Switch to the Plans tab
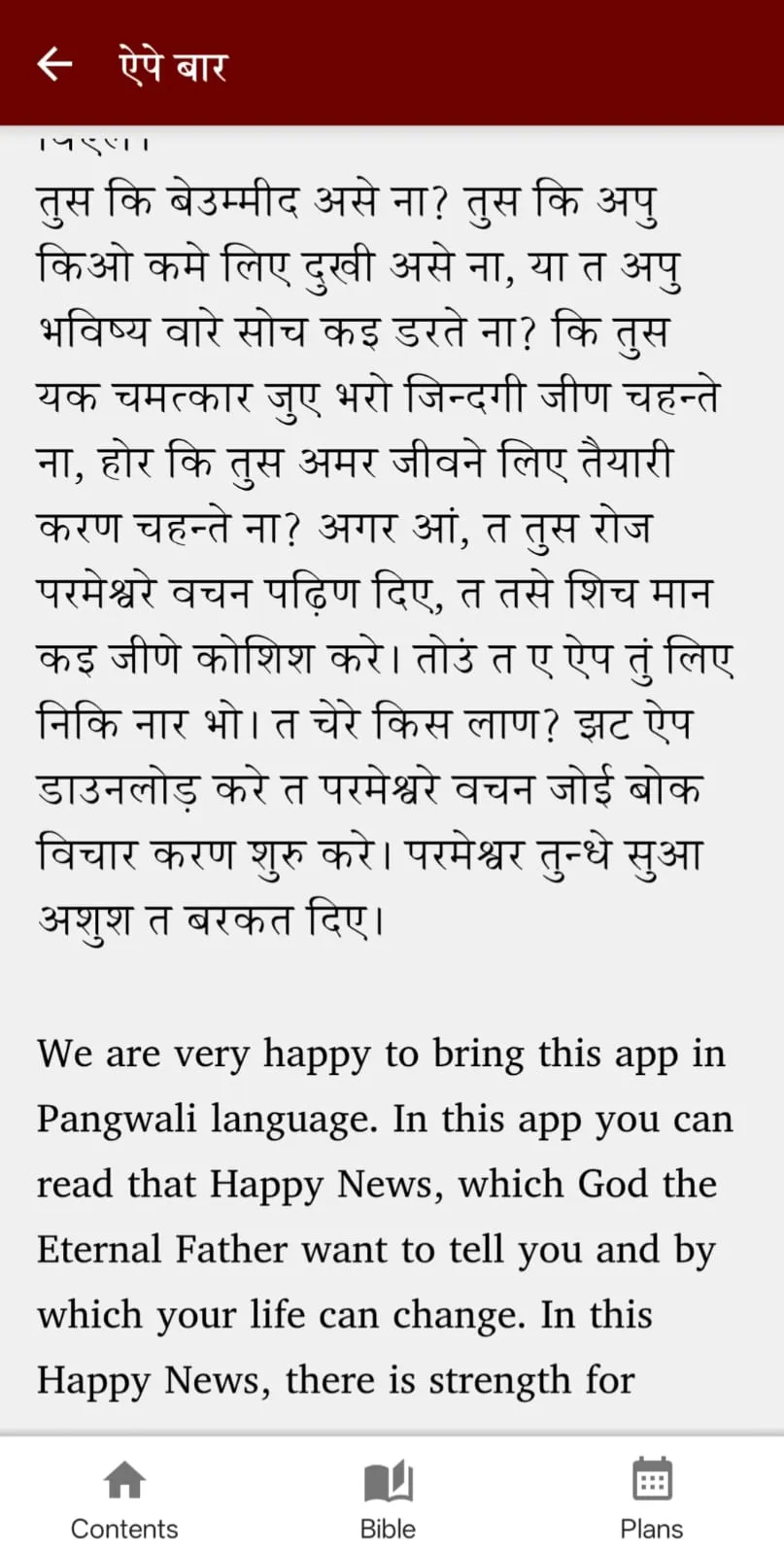Image resolution: width=784 pixels, height=1555 pixels. click(651, 1497)
